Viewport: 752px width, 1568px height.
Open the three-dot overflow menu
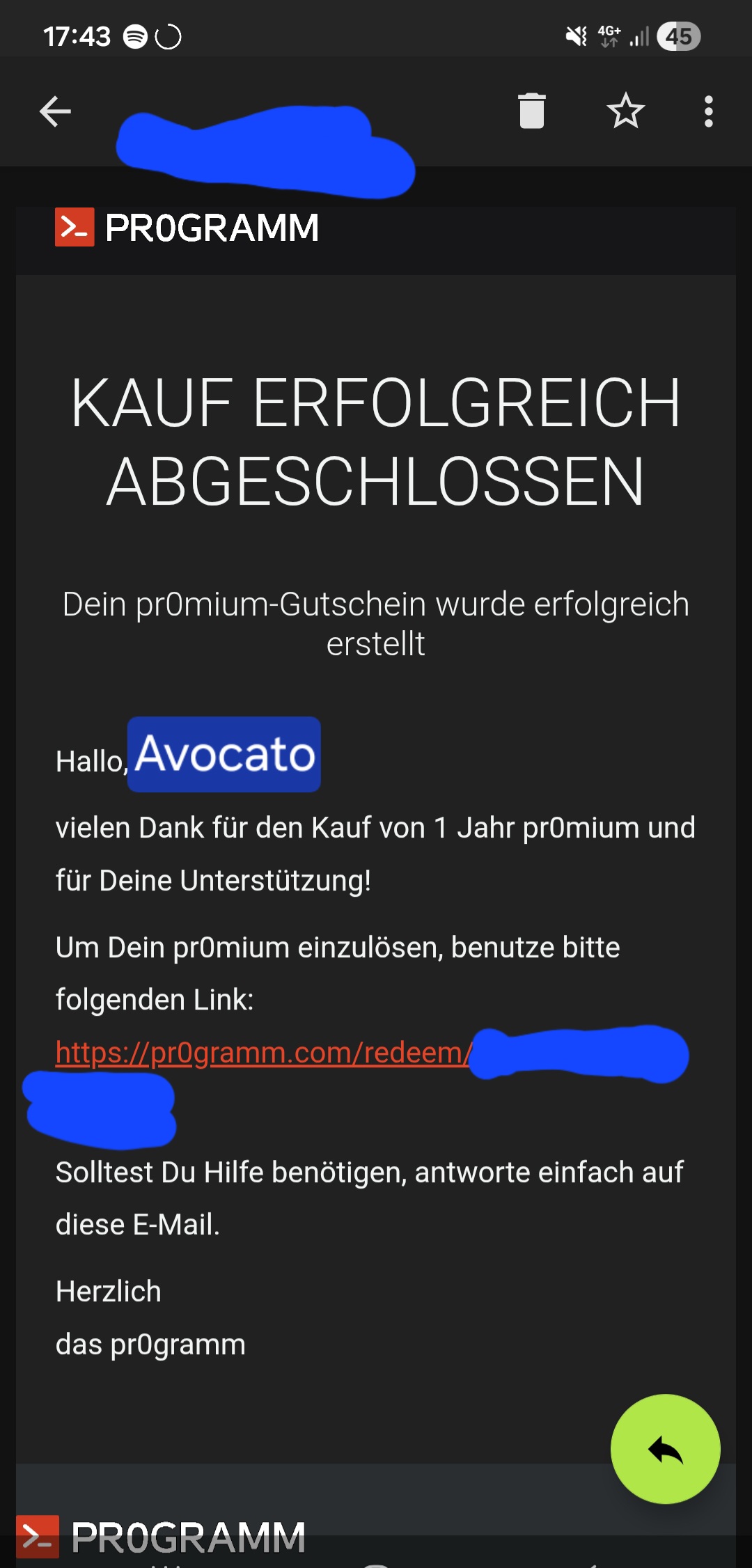pyautogui.click(x=708, y=111)
